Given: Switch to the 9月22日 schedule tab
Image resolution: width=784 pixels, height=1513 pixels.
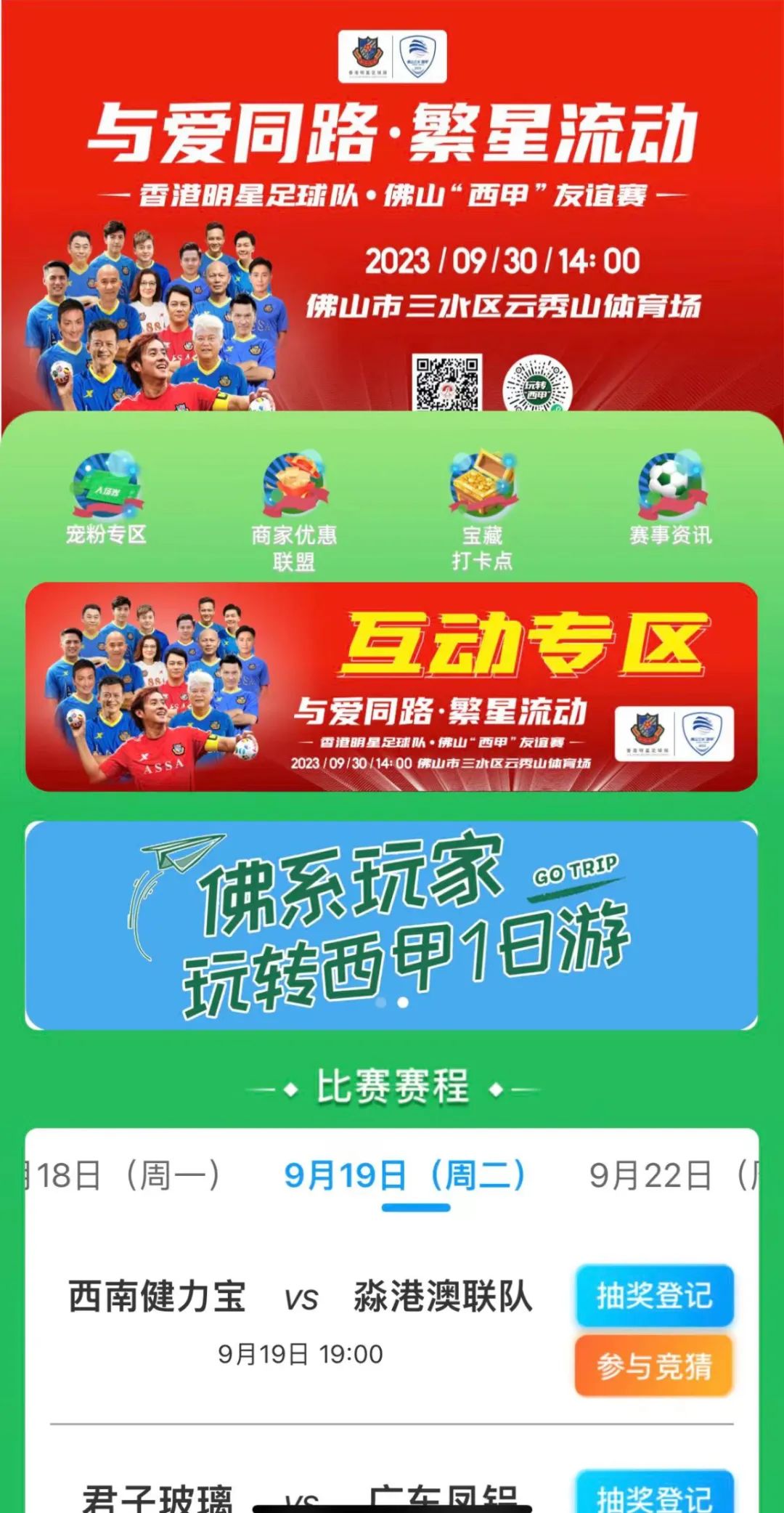Looking at the screenshot, I should pos(668,1175).
